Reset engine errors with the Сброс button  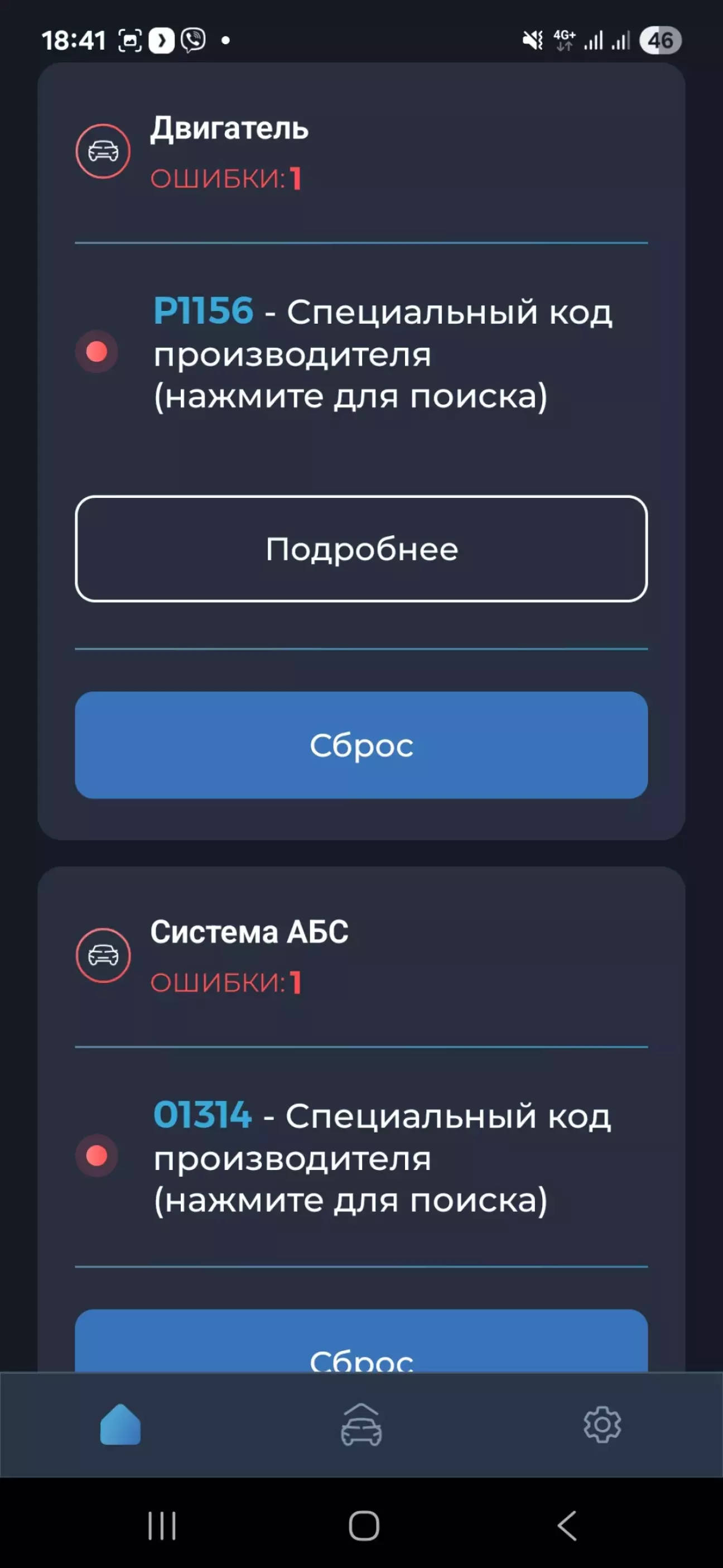(361, 745)
